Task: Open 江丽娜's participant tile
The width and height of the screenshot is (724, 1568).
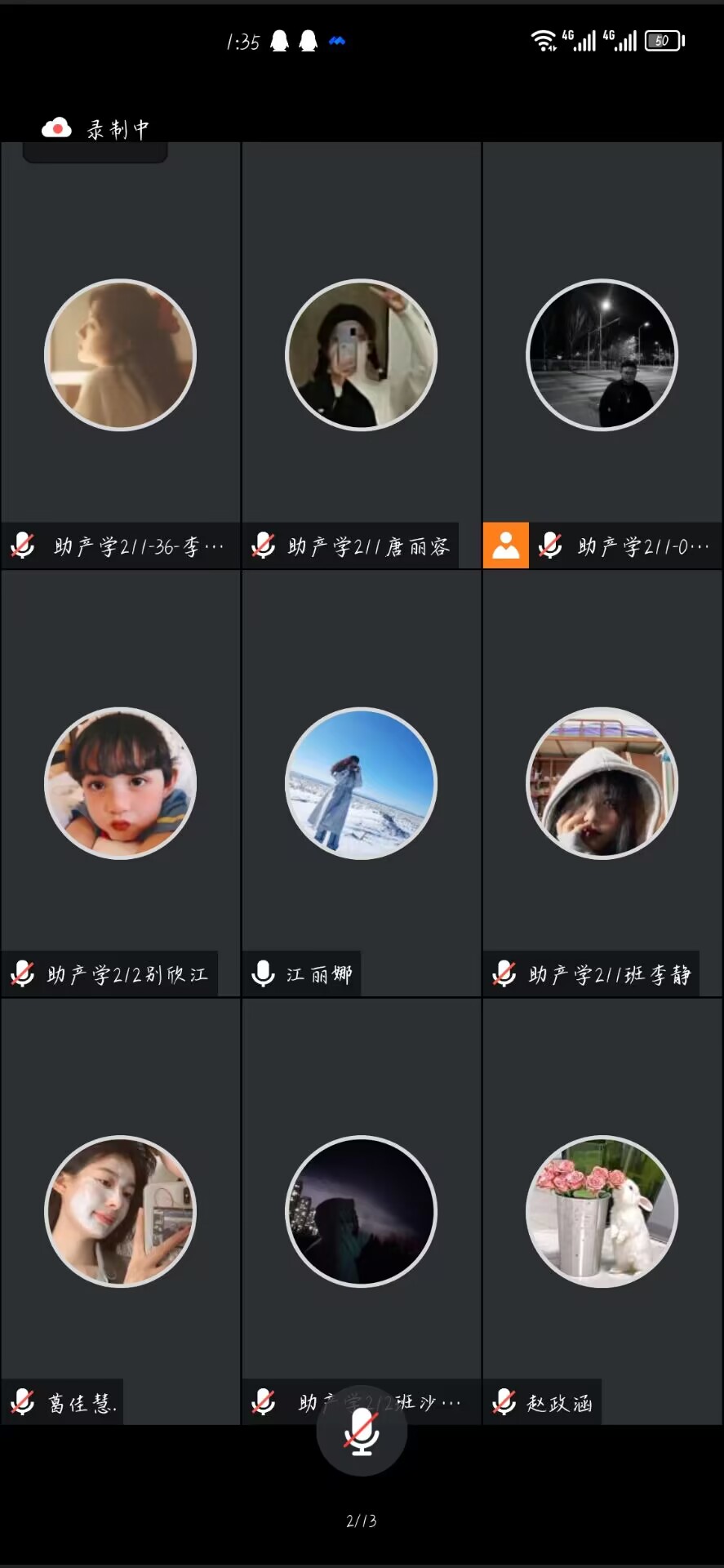Action: (362, 783)
